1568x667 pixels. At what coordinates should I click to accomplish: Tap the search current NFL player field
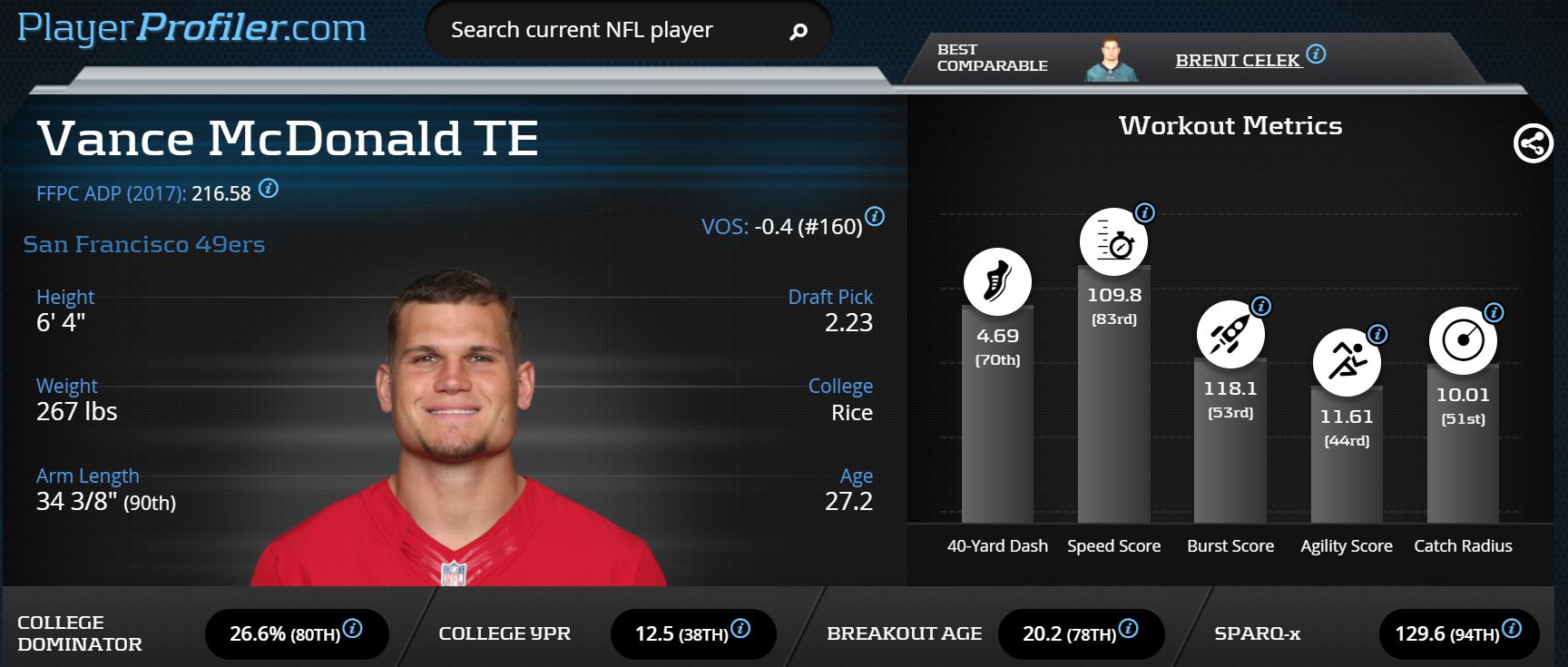(599, 31)
